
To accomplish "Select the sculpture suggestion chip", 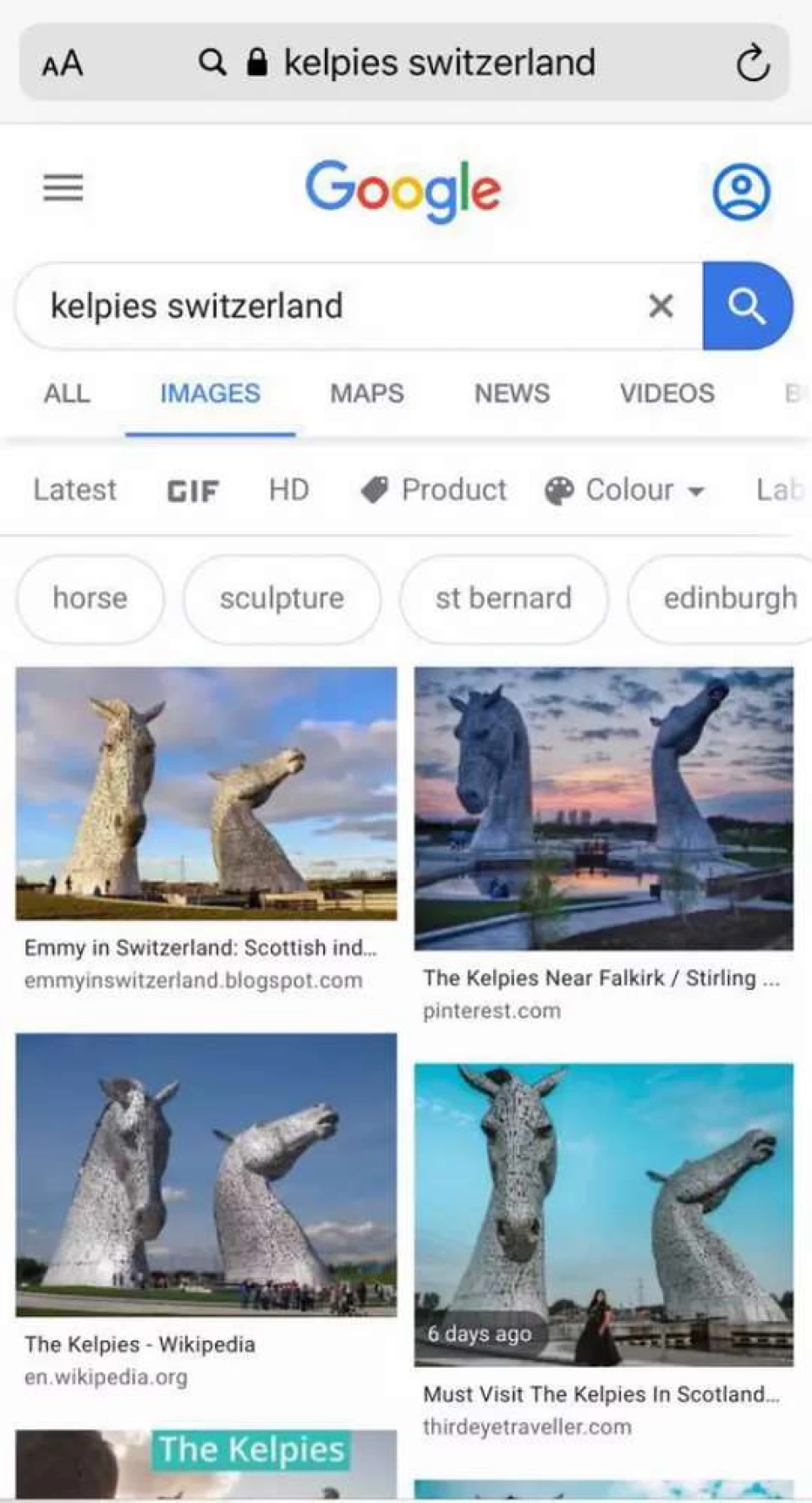I will 282,598.
